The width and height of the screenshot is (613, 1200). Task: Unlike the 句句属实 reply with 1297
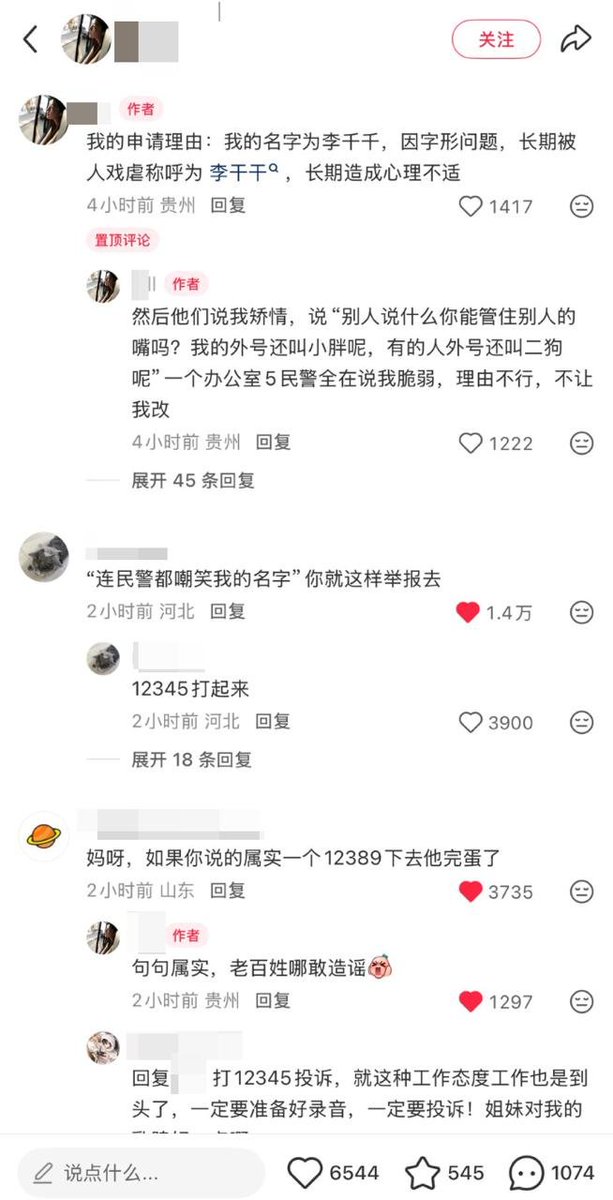pos(470,1001)
